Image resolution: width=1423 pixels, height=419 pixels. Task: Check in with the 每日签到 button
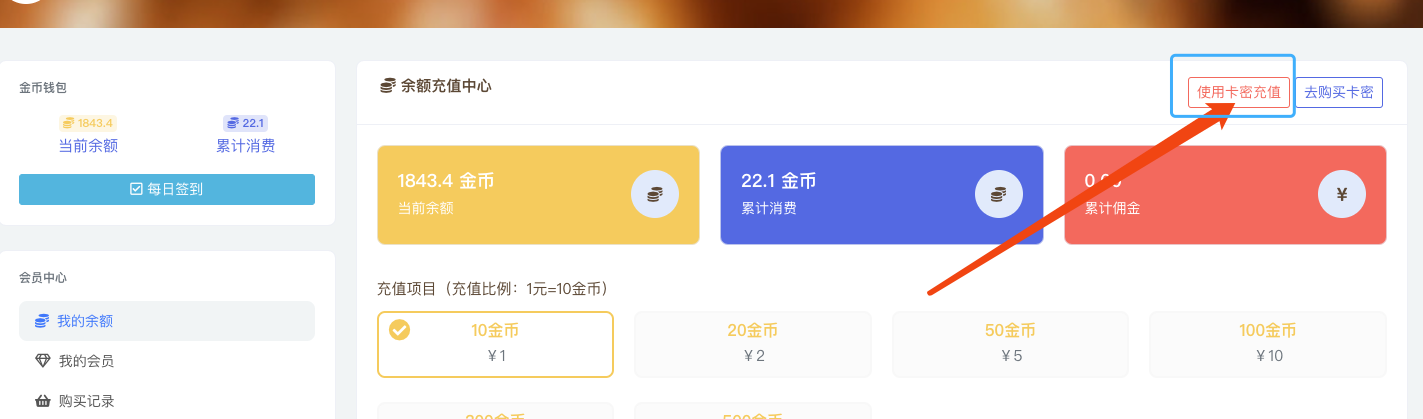[x=167, y=189]
